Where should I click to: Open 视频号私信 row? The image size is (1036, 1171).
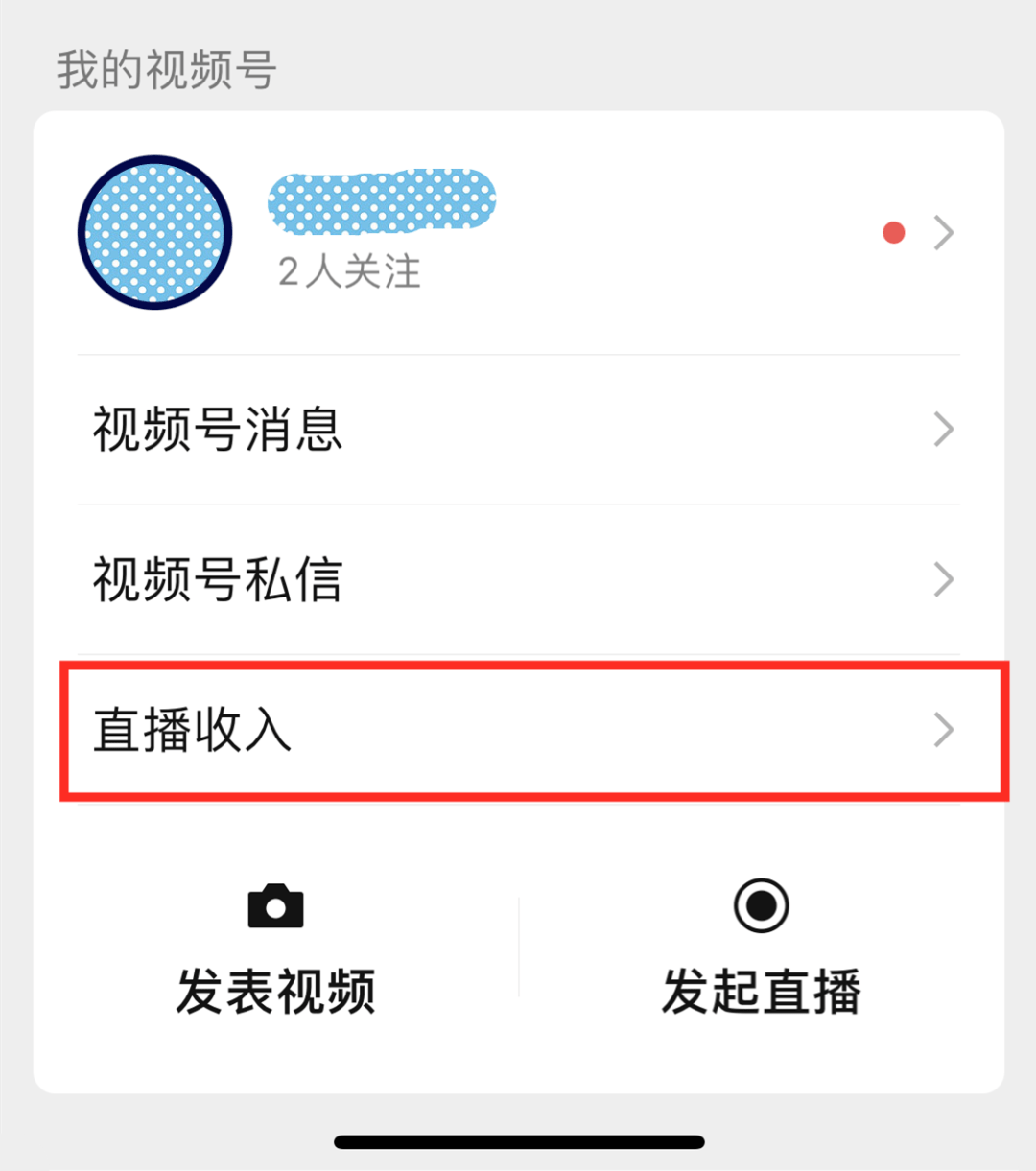tap(518, 579)
